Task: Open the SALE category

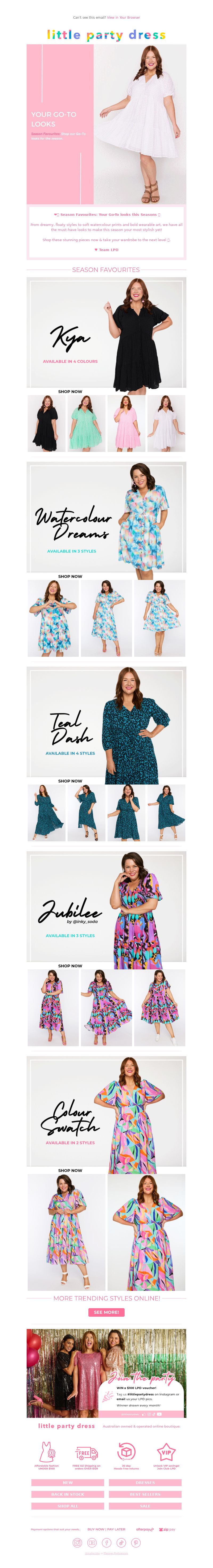Action: tap(145, 1505)
